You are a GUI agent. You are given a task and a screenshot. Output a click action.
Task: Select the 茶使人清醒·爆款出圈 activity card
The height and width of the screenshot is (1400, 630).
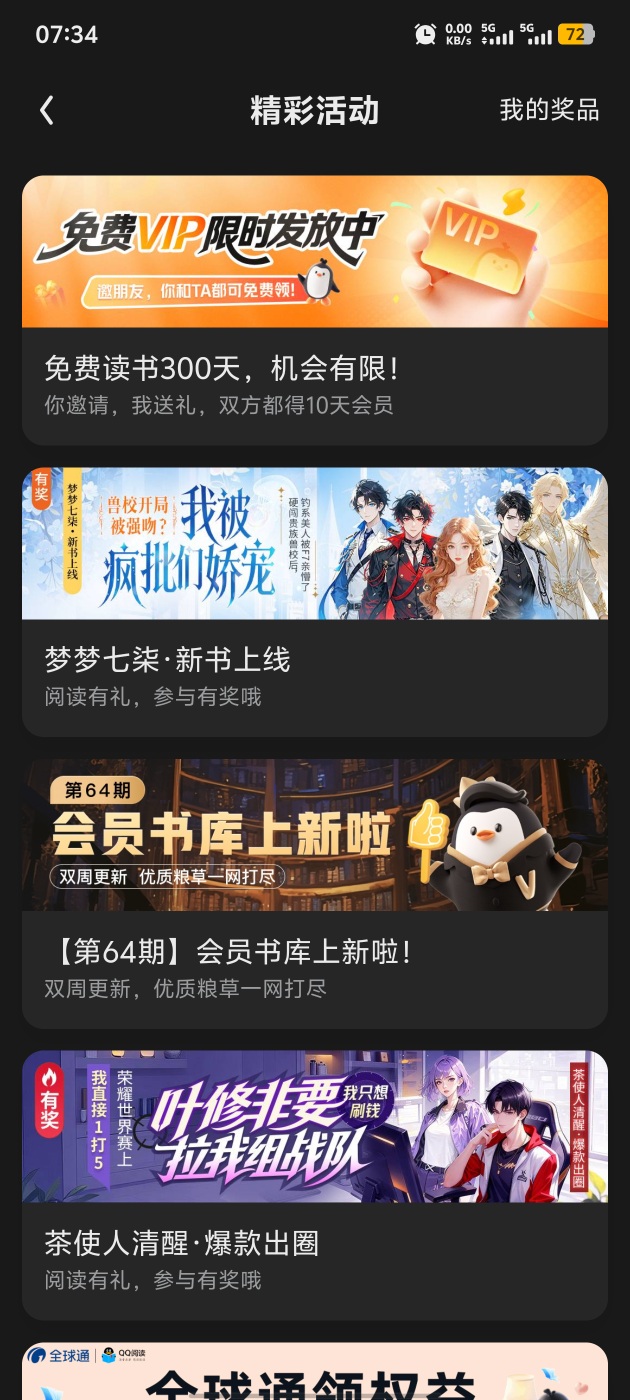pos(314,1186)
